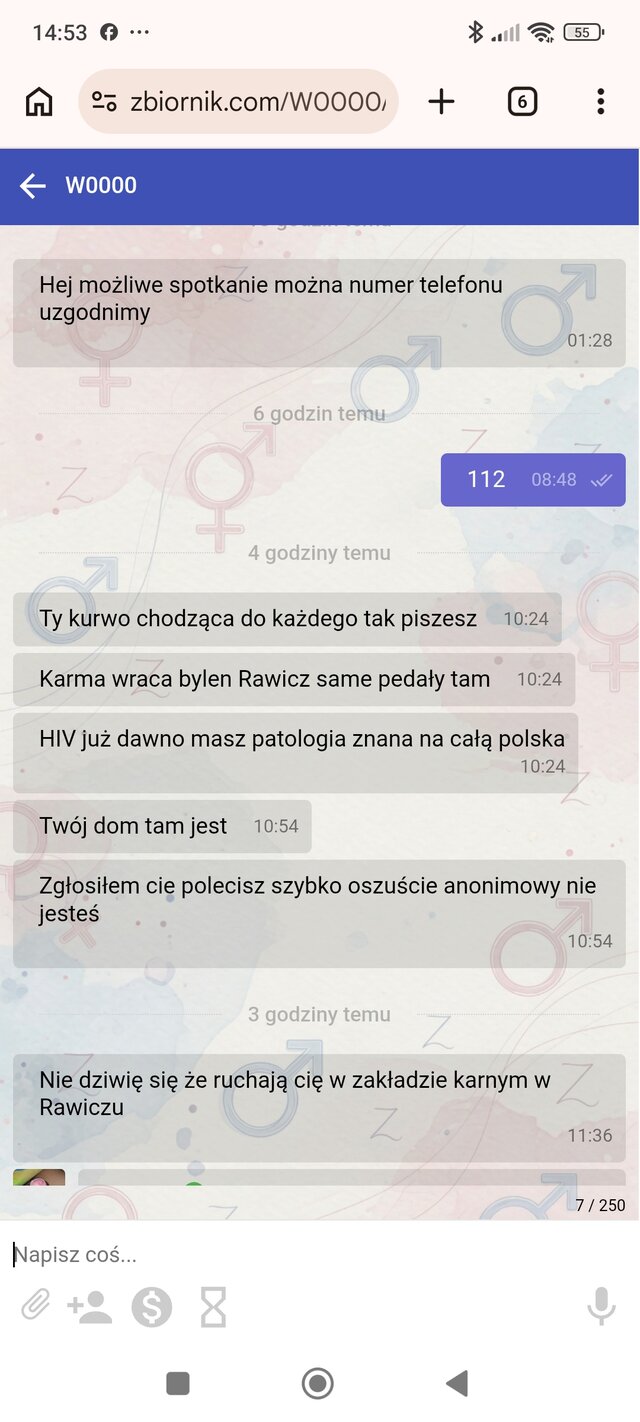640x1422 pixels.
Task: Record a voice message with microphone
Action: [601, 1306]
